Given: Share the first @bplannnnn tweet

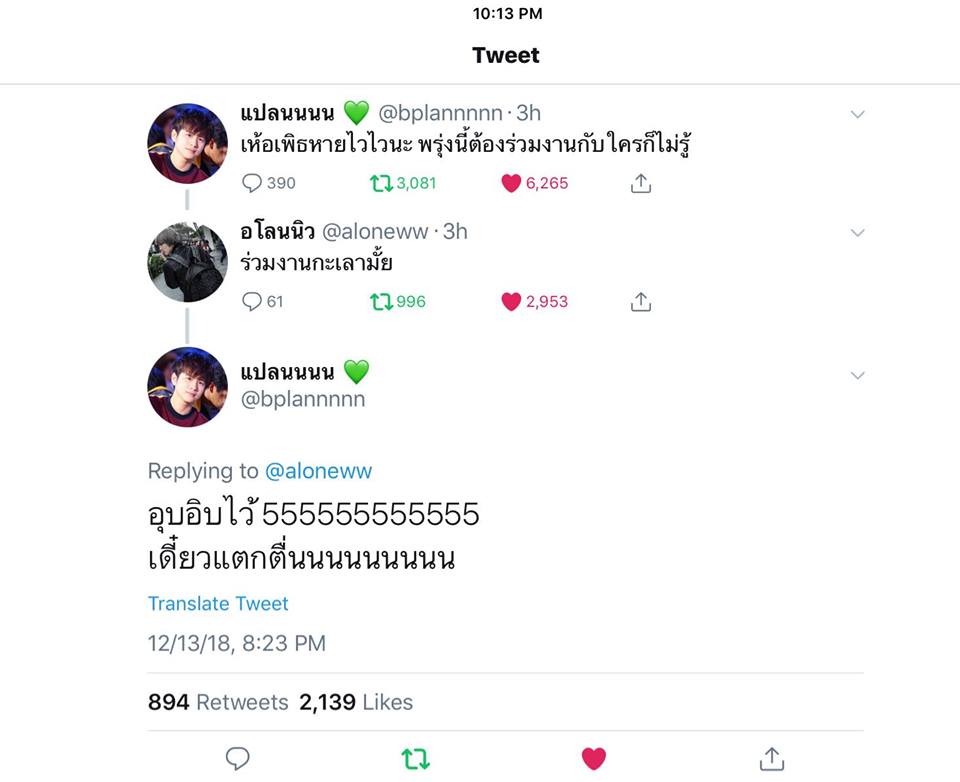Looking at the screenshot, I should click(x=641, y=183).
